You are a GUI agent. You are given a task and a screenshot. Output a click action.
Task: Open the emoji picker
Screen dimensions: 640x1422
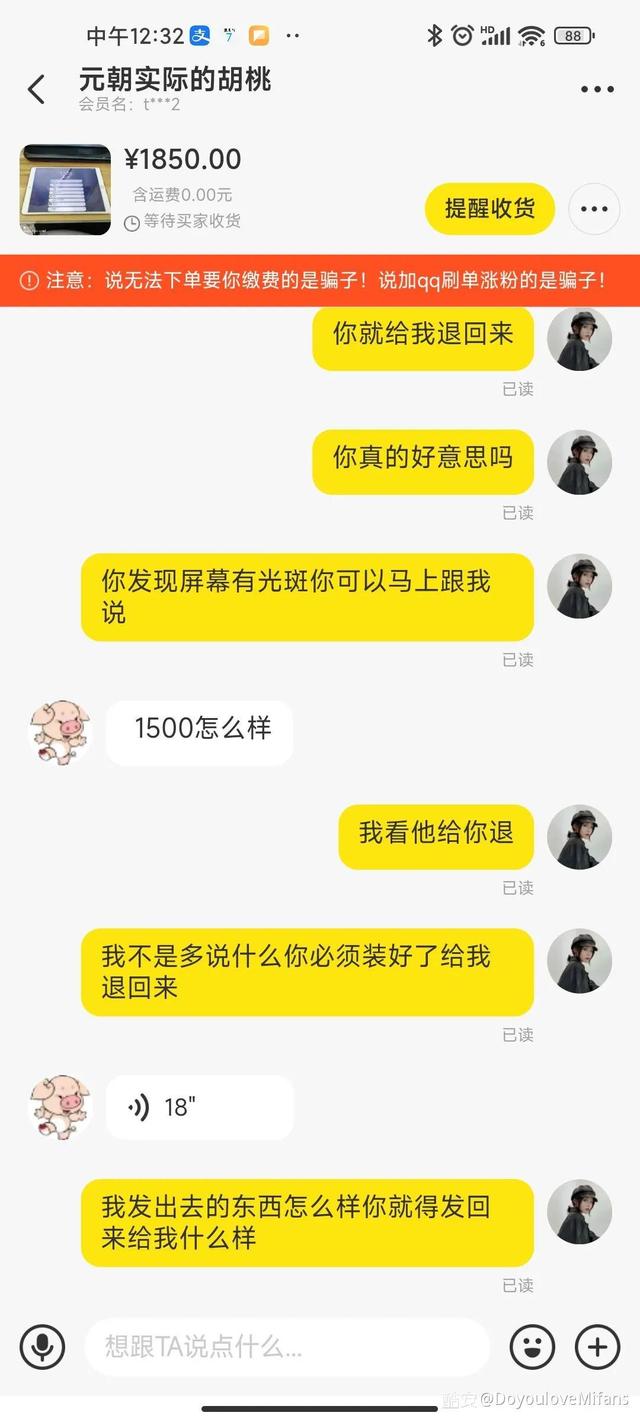[532, 1346]
